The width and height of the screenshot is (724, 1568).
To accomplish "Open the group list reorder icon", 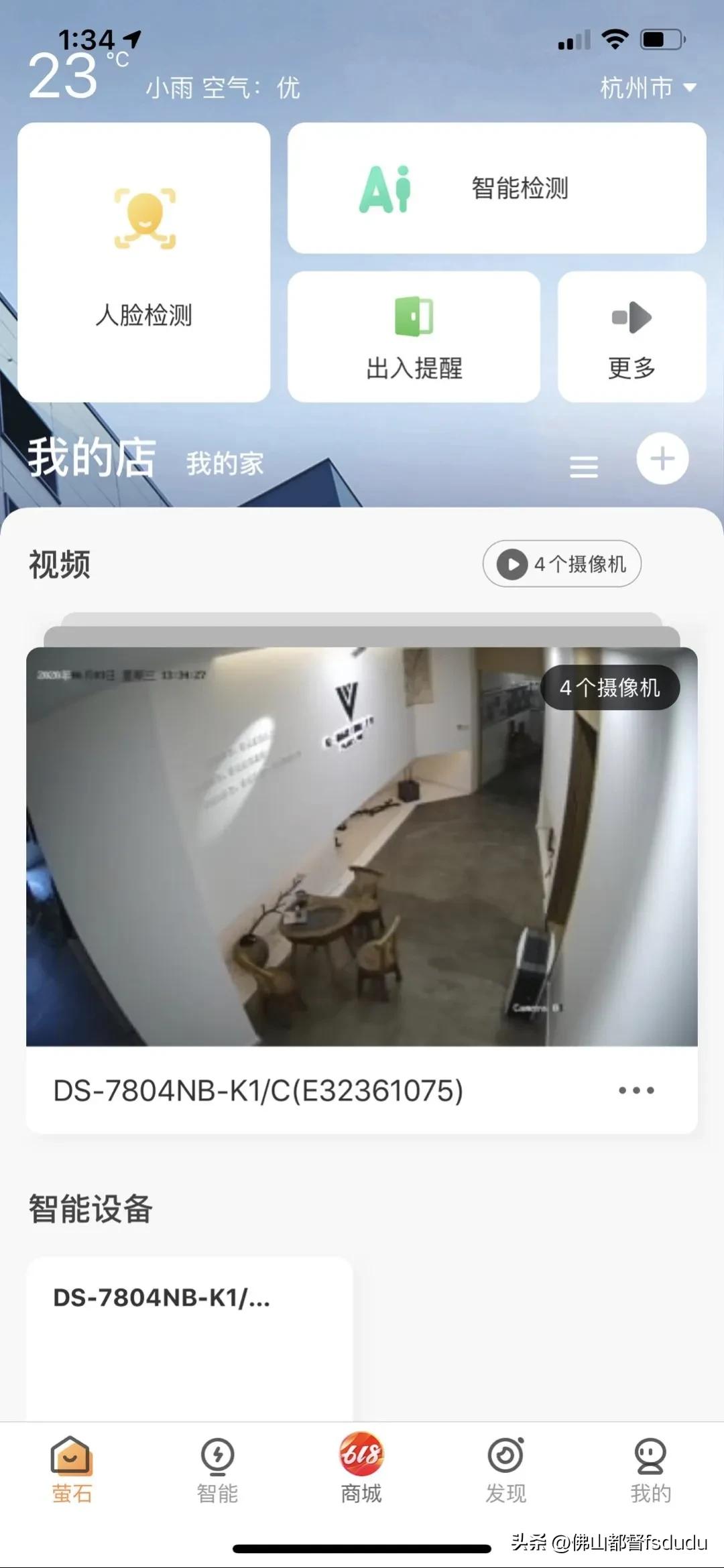I will tap(583, 465).
